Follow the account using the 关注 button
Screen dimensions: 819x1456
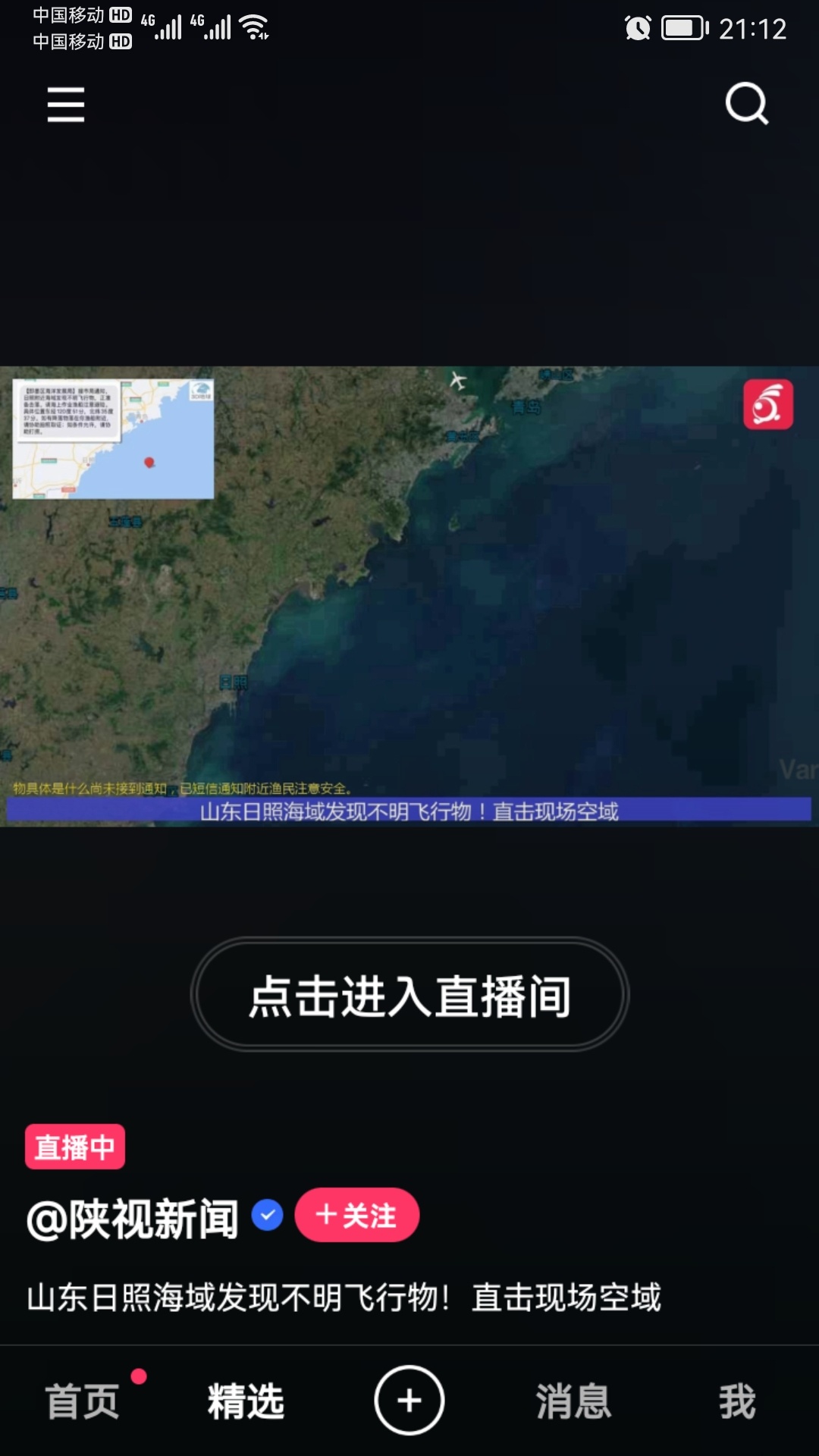(357, 1216)
